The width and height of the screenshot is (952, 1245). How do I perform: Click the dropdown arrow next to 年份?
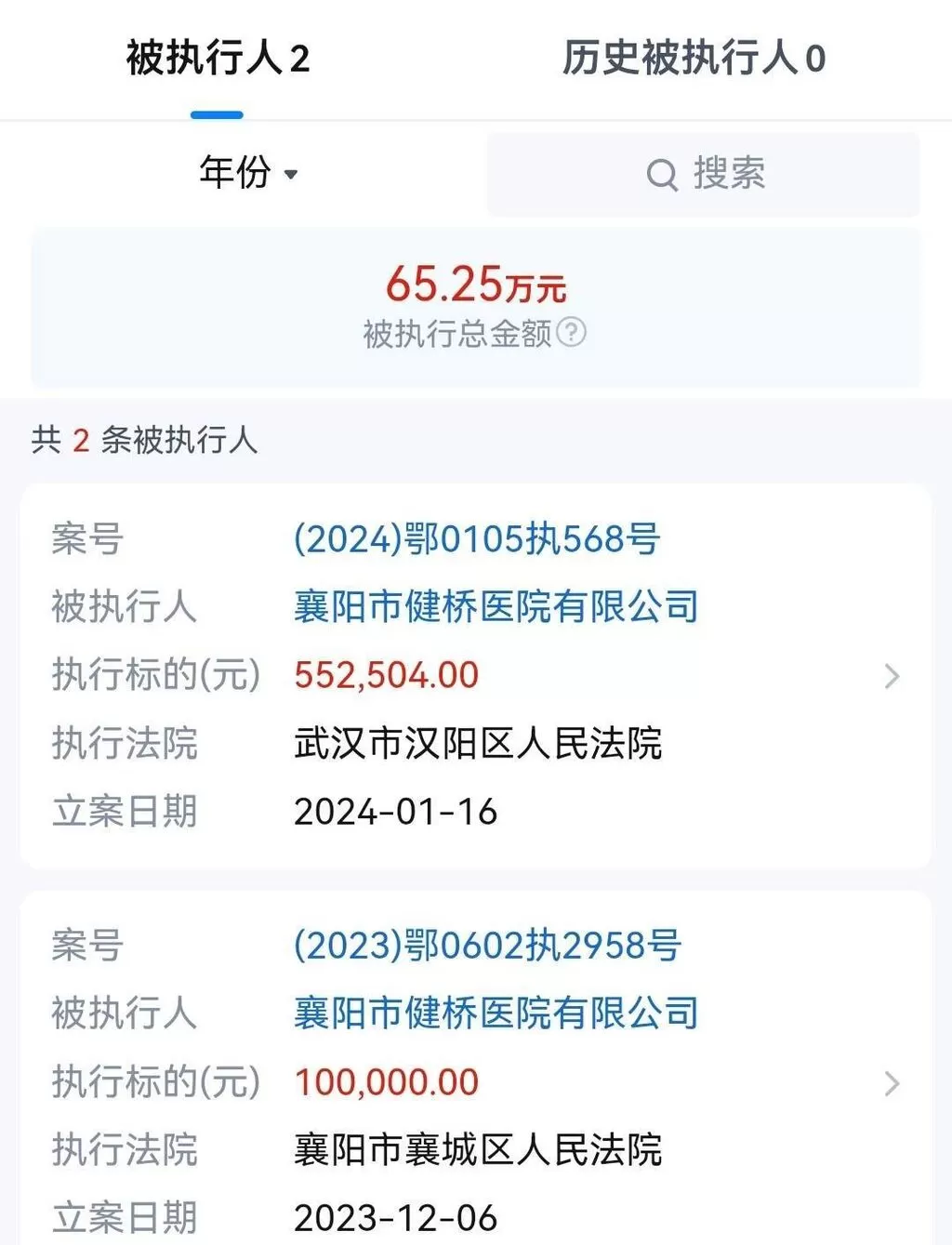pos(291,175)
